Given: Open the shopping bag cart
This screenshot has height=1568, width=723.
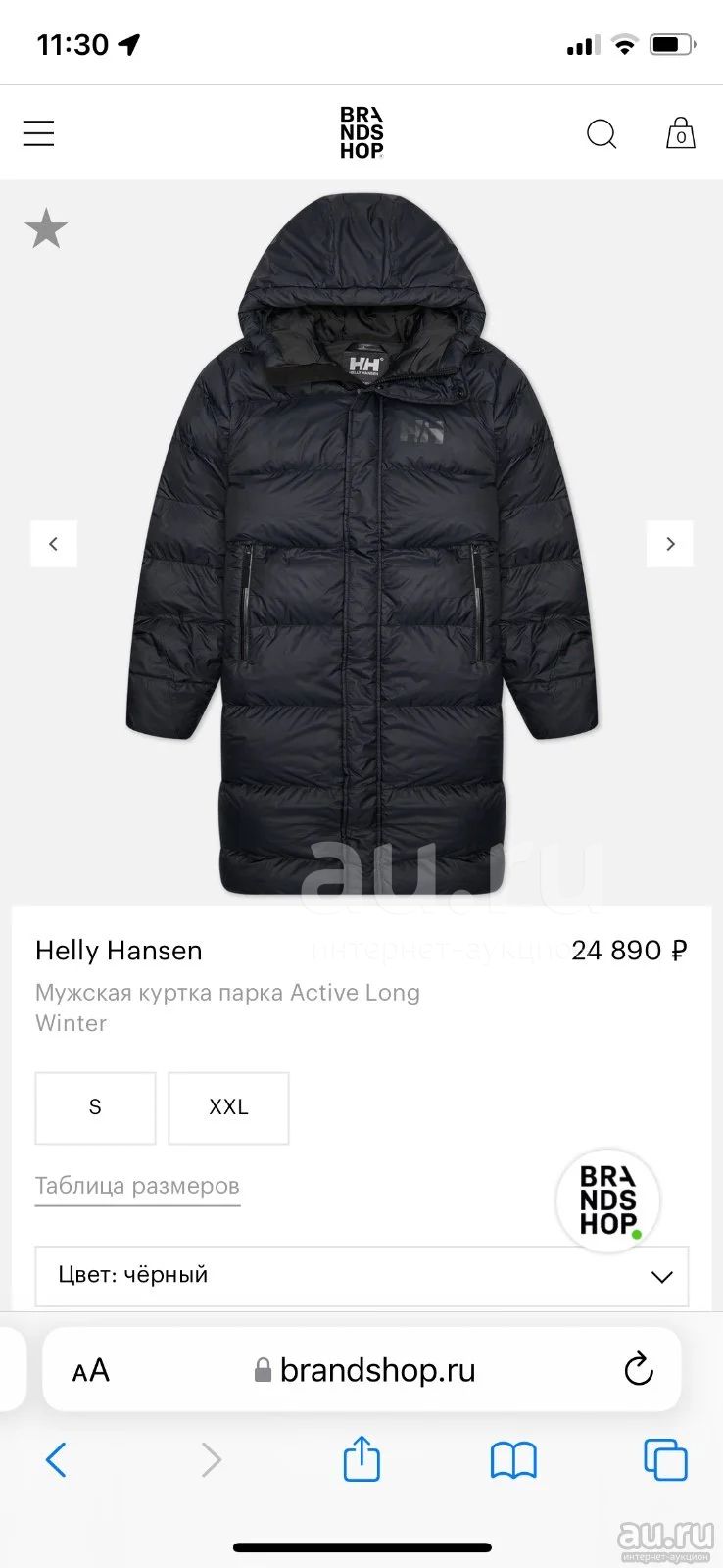Looking at the screenshot, I should [680, 133].
